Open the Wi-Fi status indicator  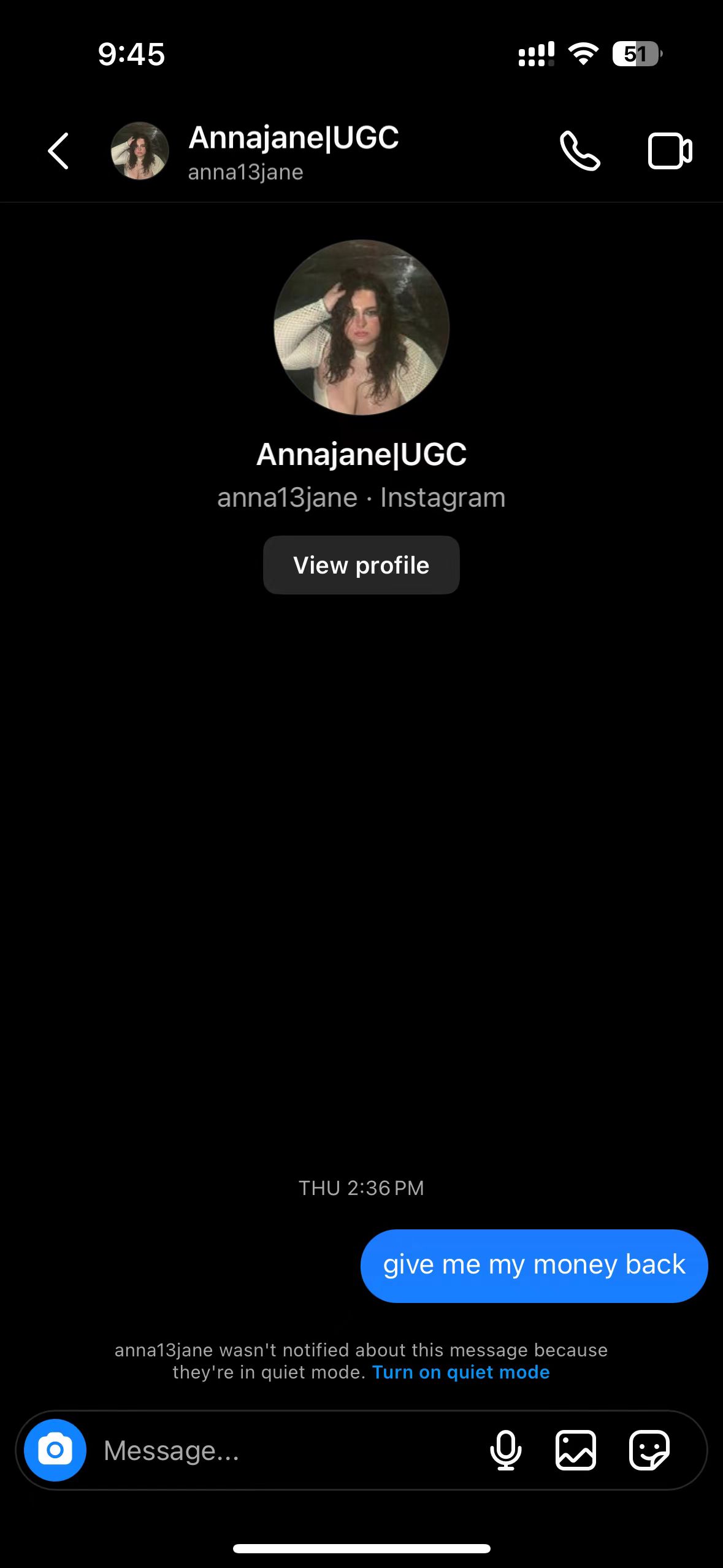pos(582,54)
